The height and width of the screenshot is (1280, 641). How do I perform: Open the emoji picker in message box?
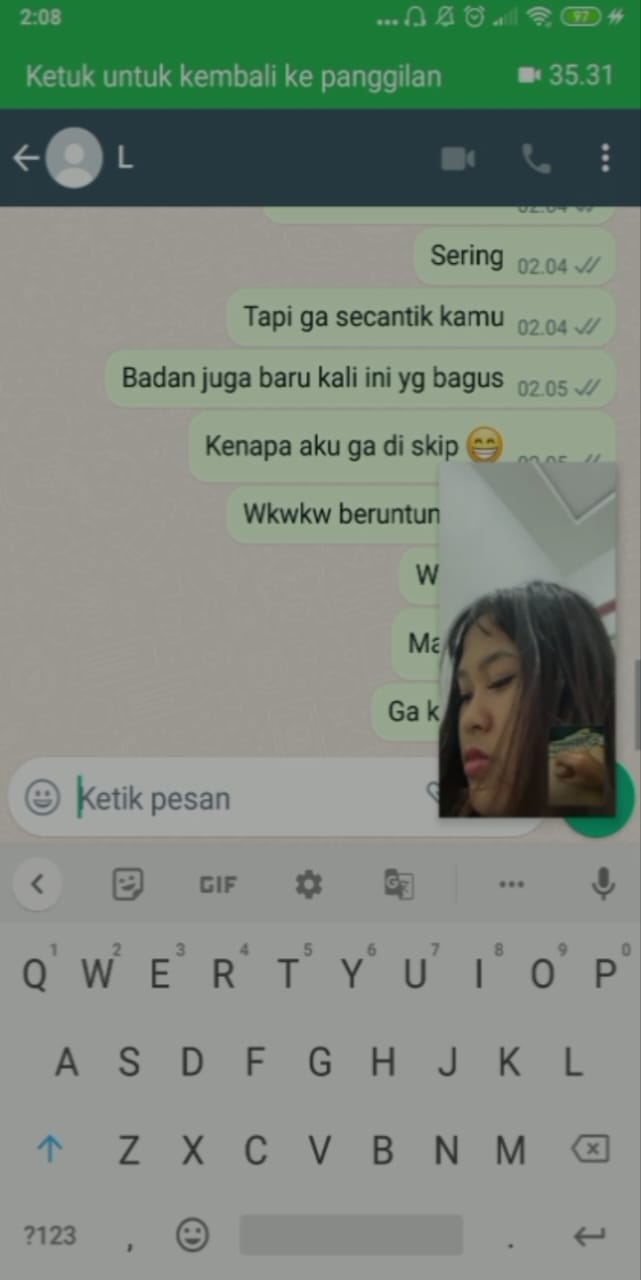click(42, 798)
